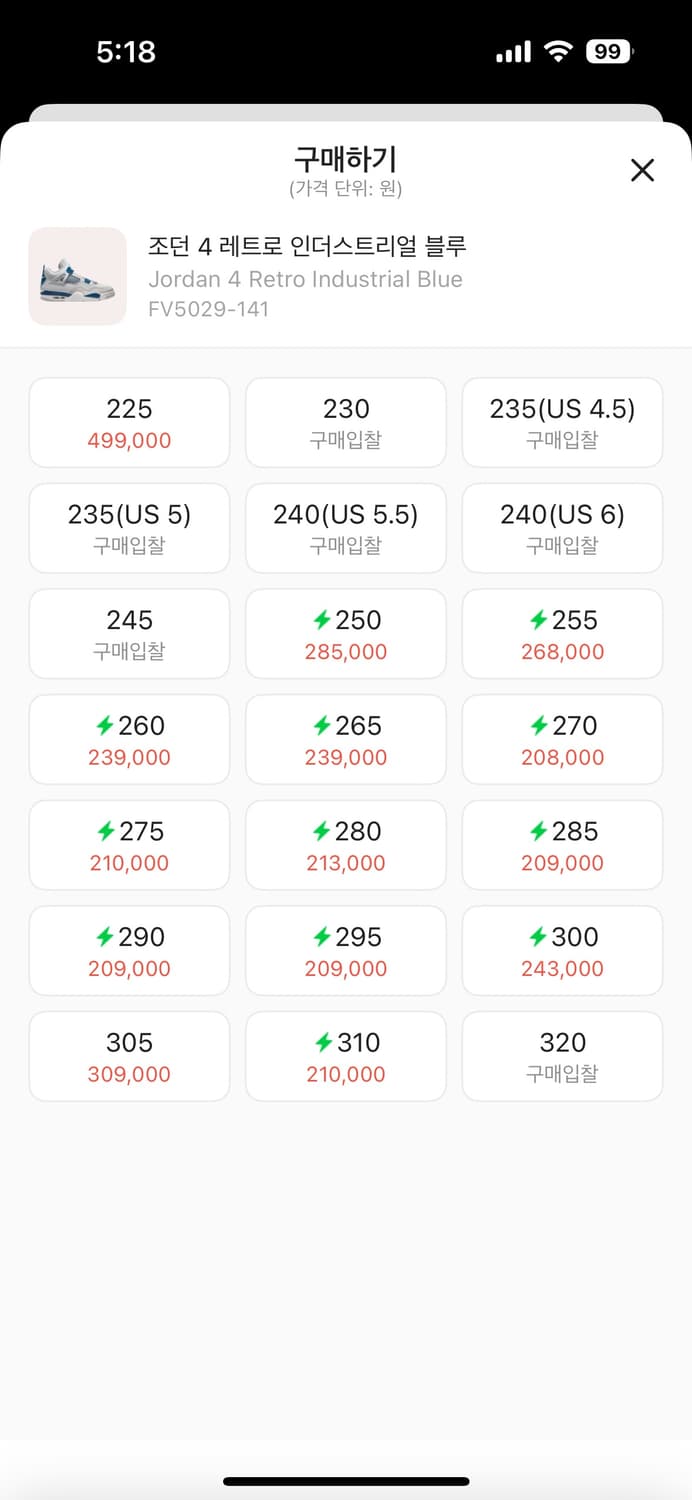The height and width of the screenshot is (1500, 692).
Task: Select the size 260 option
Action: (x=129, y=740)
